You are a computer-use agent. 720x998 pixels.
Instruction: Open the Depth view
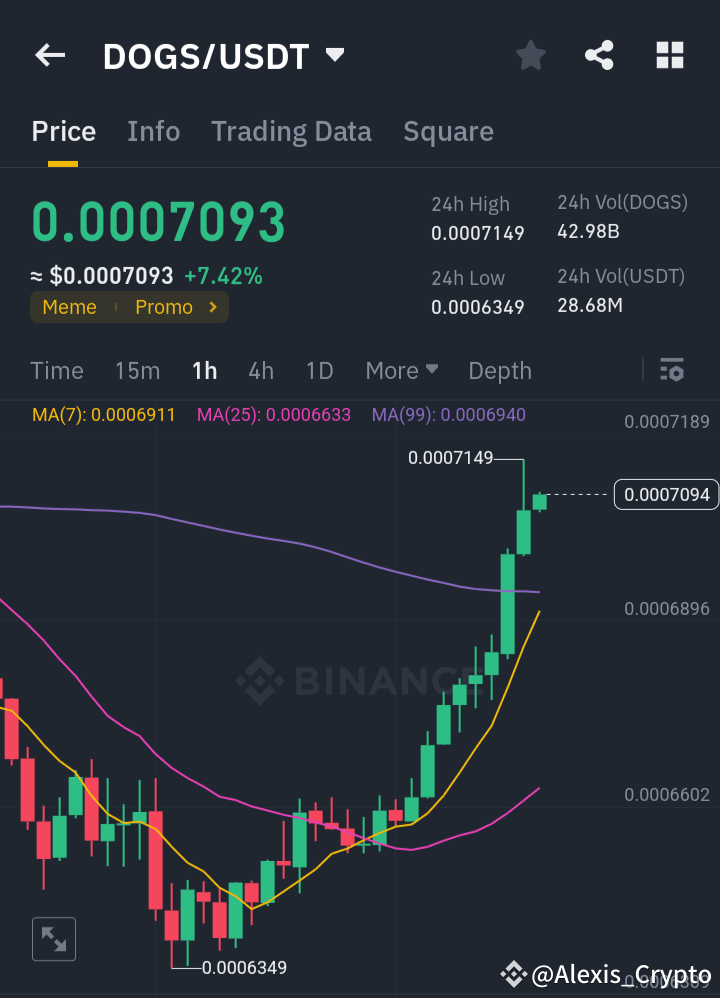click(500, 370)
